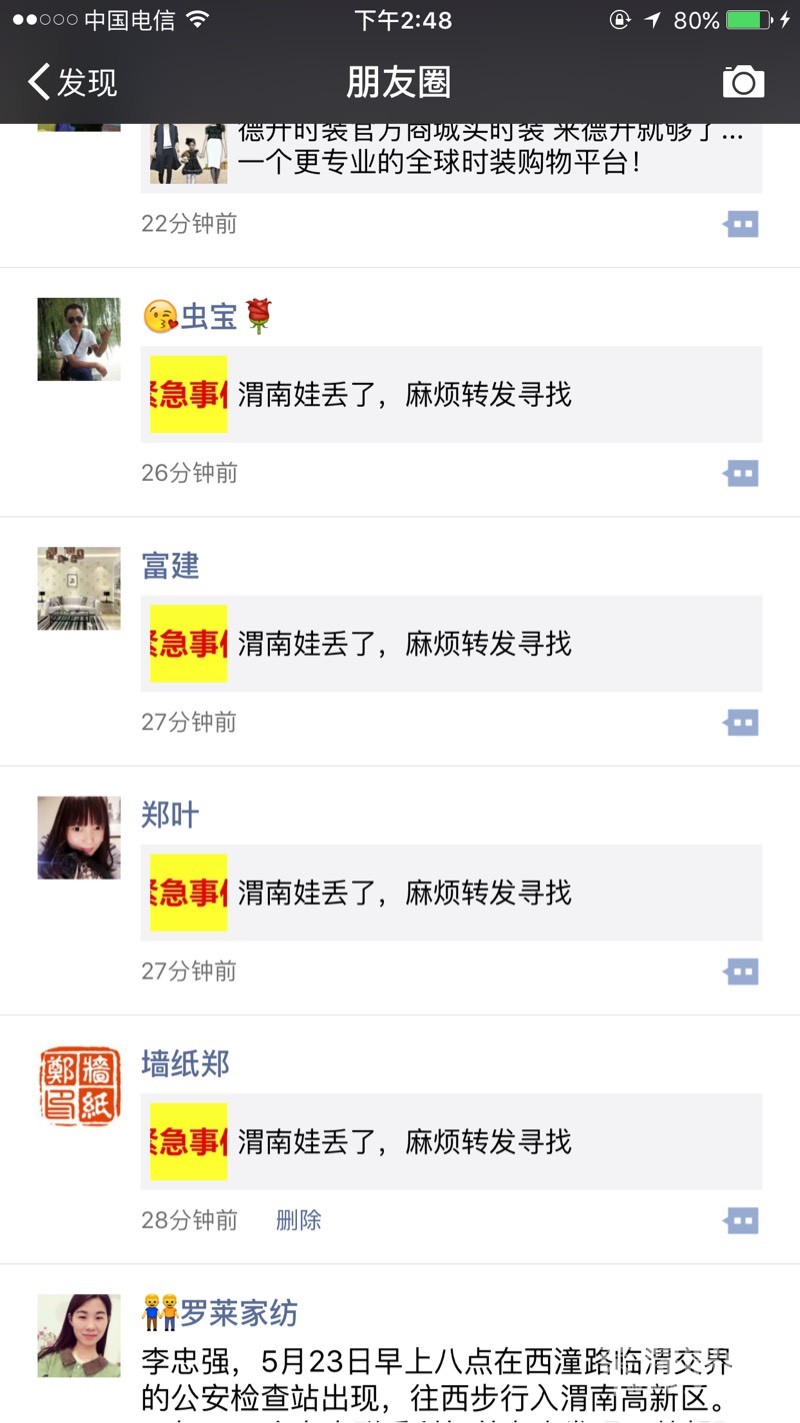Open 虫宝's profile avatar
This screenshot has width=800, height=1423.
click(x=79, y=339)
